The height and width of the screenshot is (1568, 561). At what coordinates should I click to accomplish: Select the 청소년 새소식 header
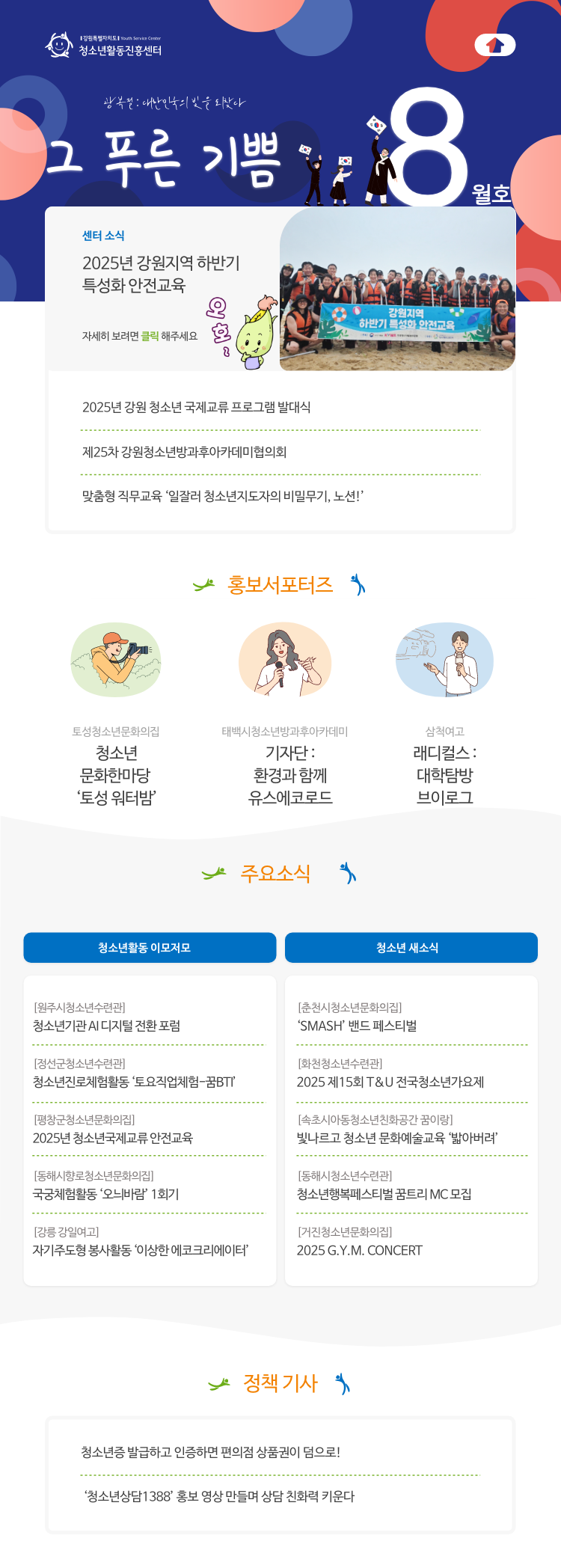(411, 947)
